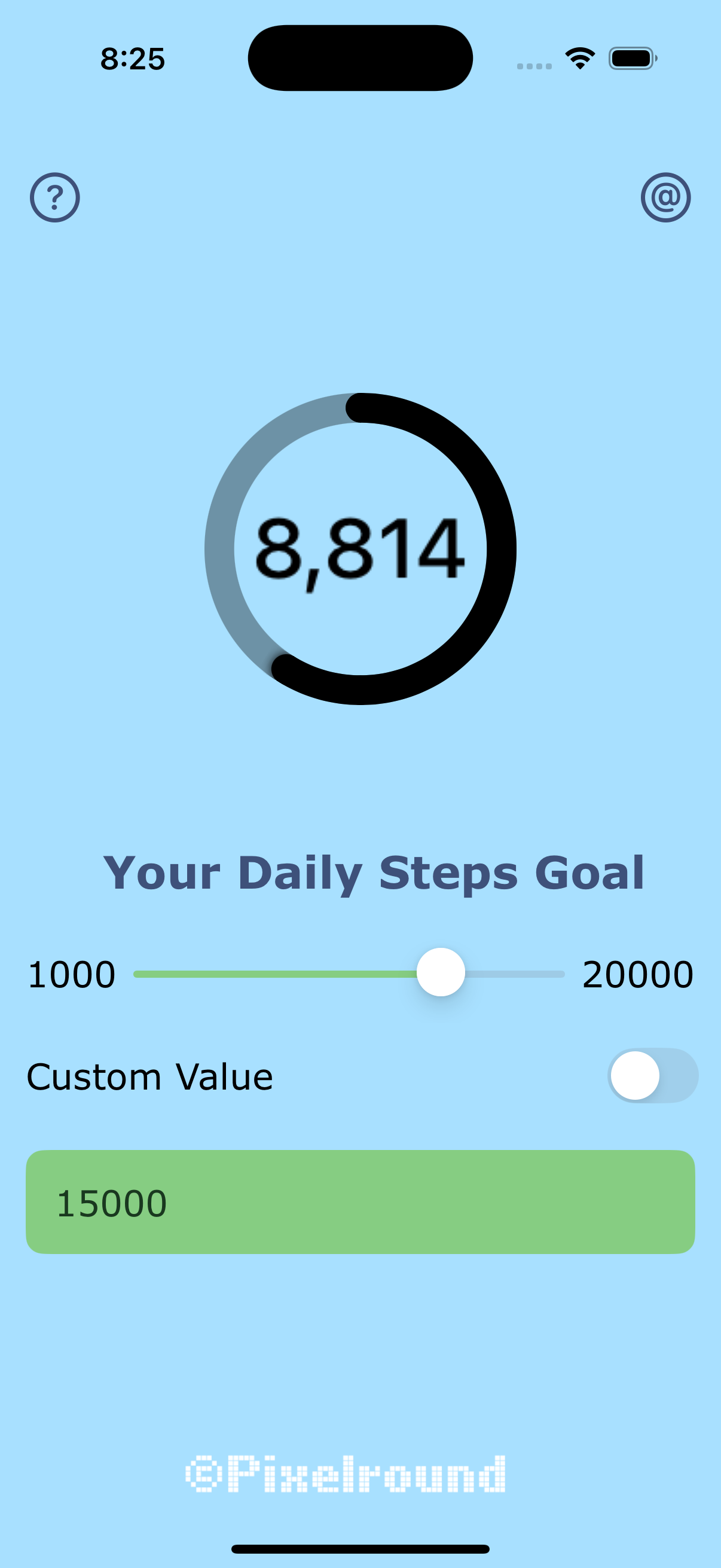
Task: Click the @ contact icon
Action: (665, 197)
